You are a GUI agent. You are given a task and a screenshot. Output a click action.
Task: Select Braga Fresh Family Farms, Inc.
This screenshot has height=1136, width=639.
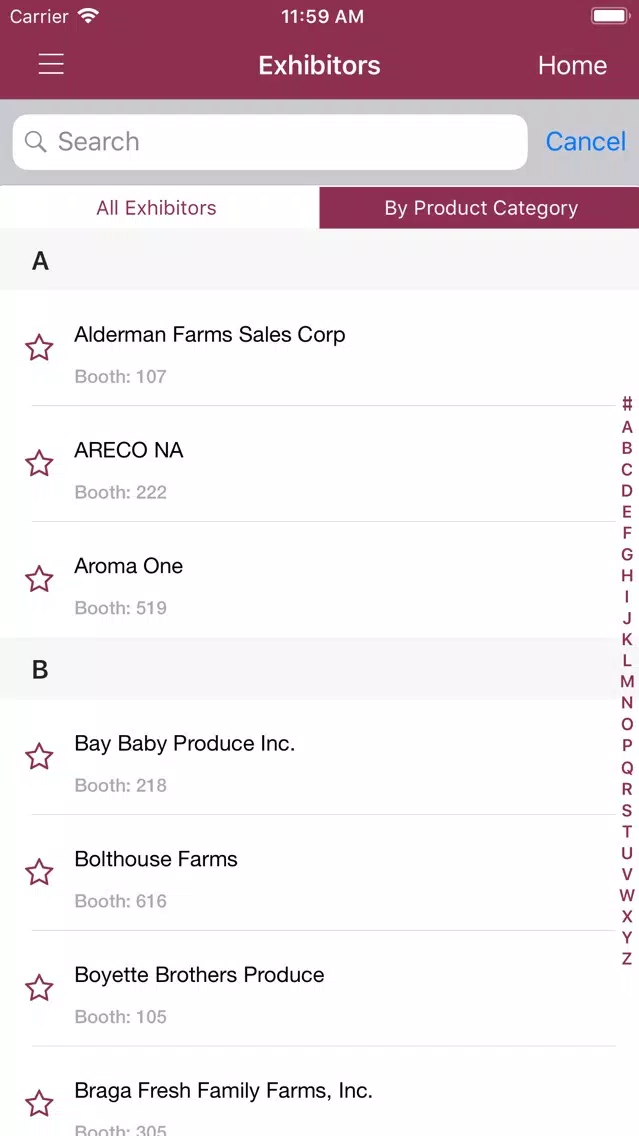pyautogui.click(x=320, y=1092)
